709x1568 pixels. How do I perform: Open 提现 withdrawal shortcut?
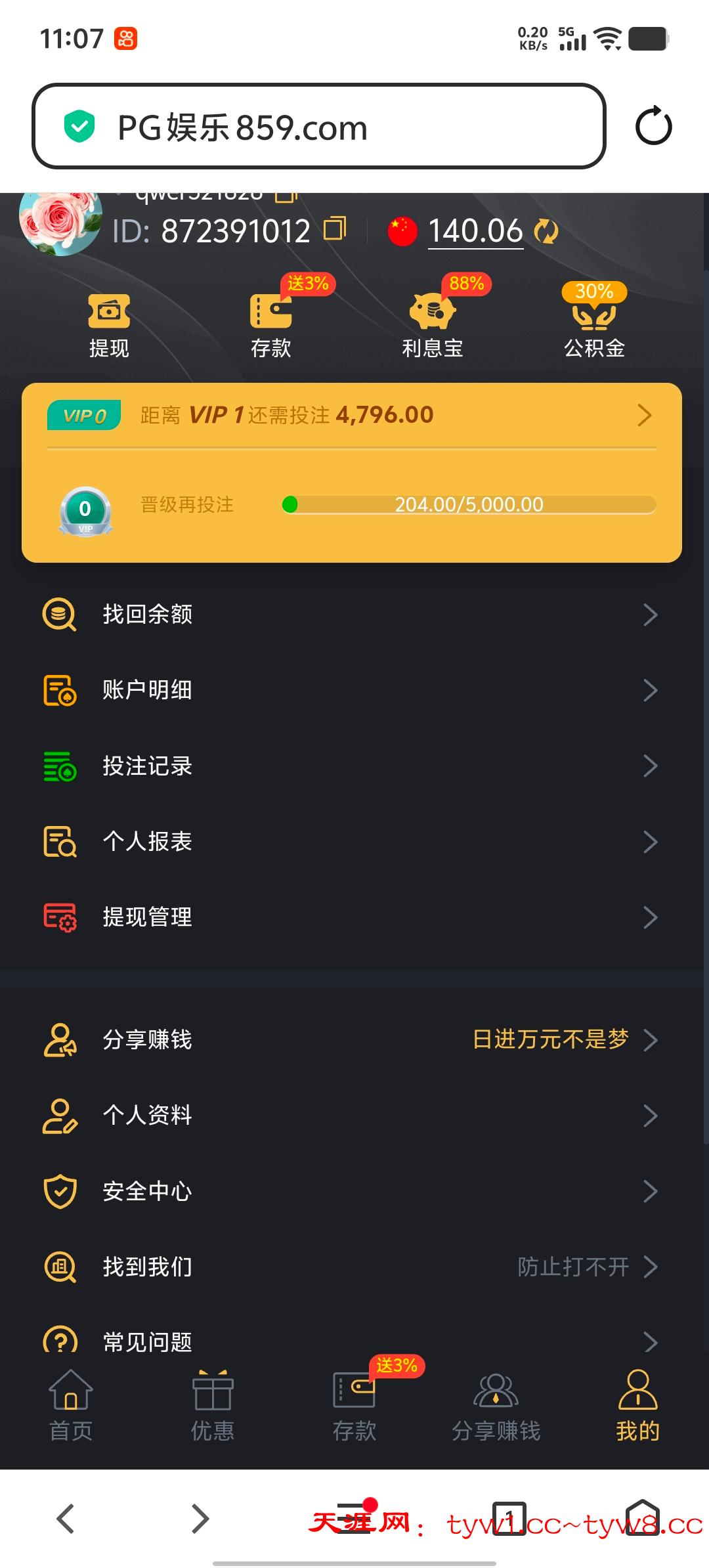coord(109,326)
